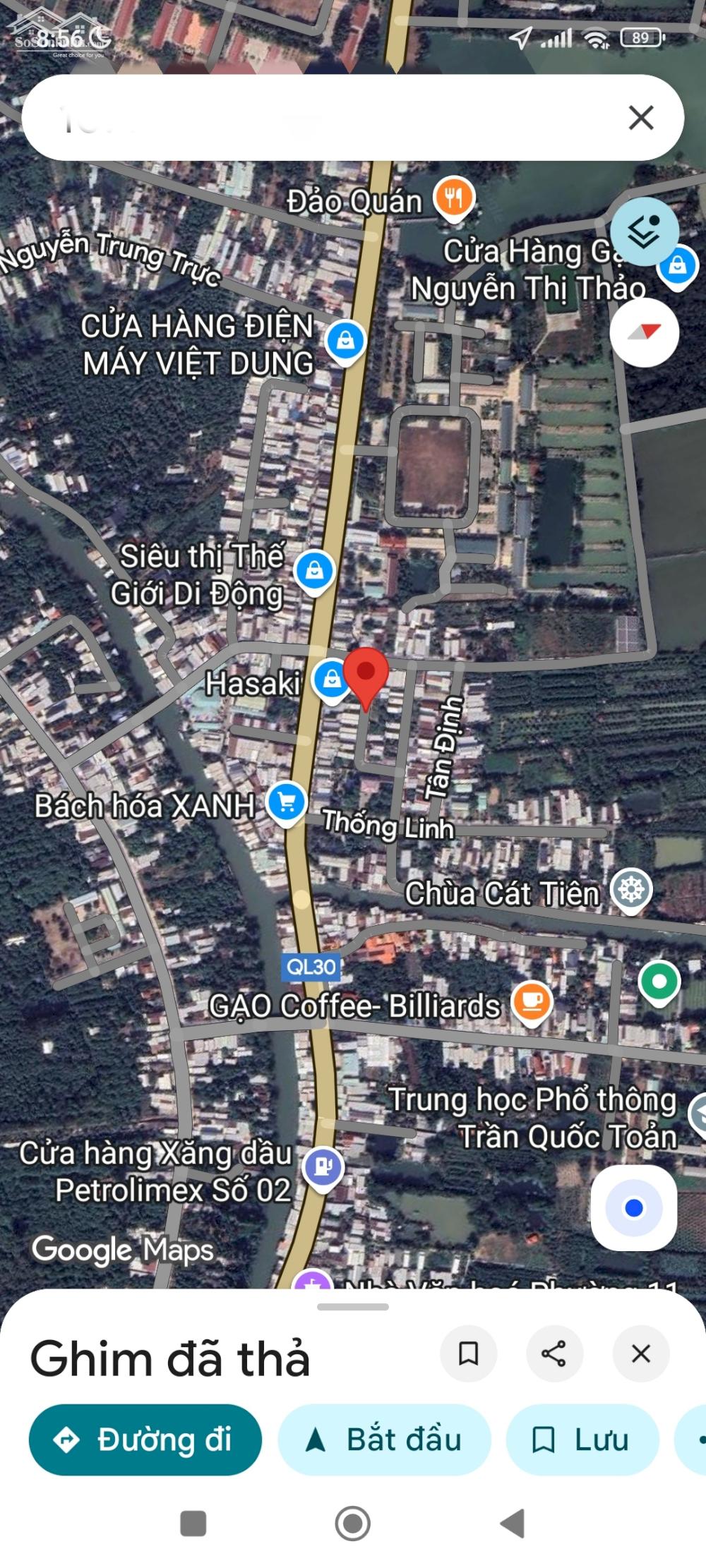Viewport: 706px width, 1568px height.
Task: Share the dropped pin location
Action: 554,1353
